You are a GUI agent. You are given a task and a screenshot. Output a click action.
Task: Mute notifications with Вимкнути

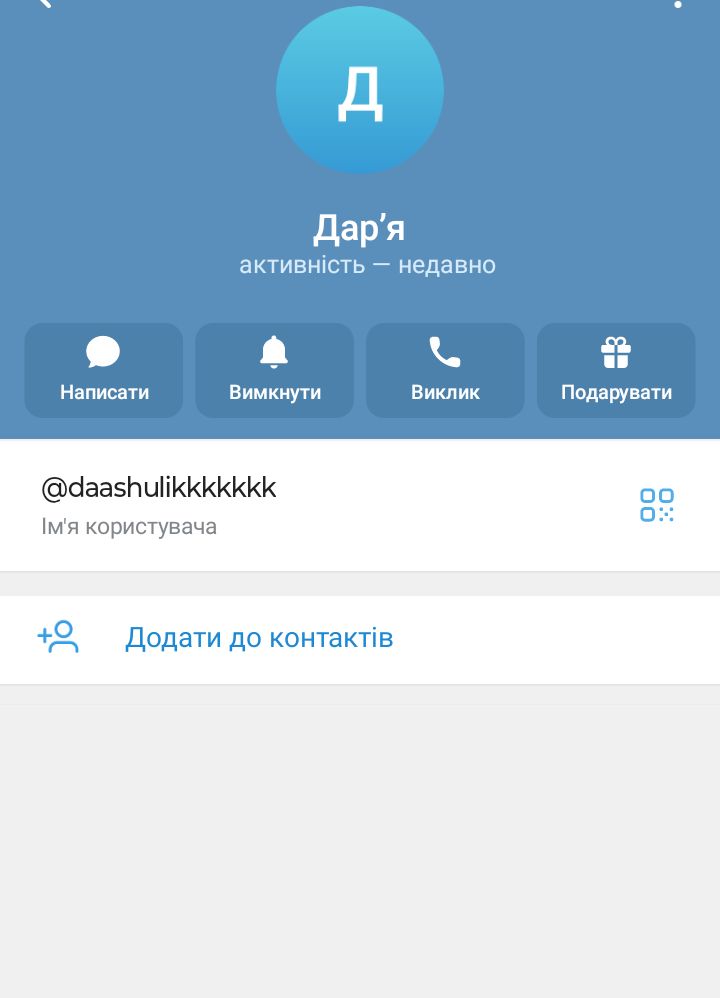coord(274,370)
